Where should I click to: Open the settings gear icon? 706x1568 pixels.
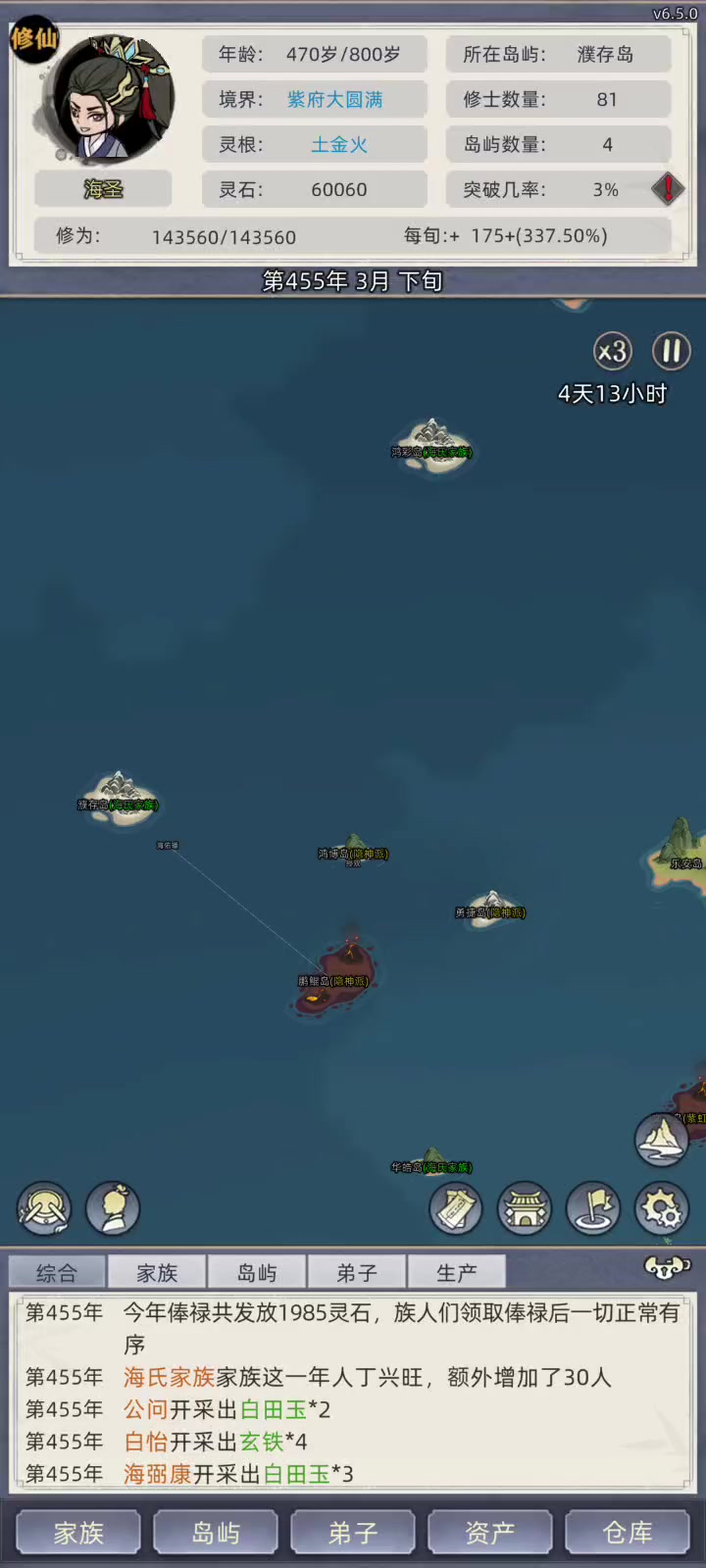662,1208
